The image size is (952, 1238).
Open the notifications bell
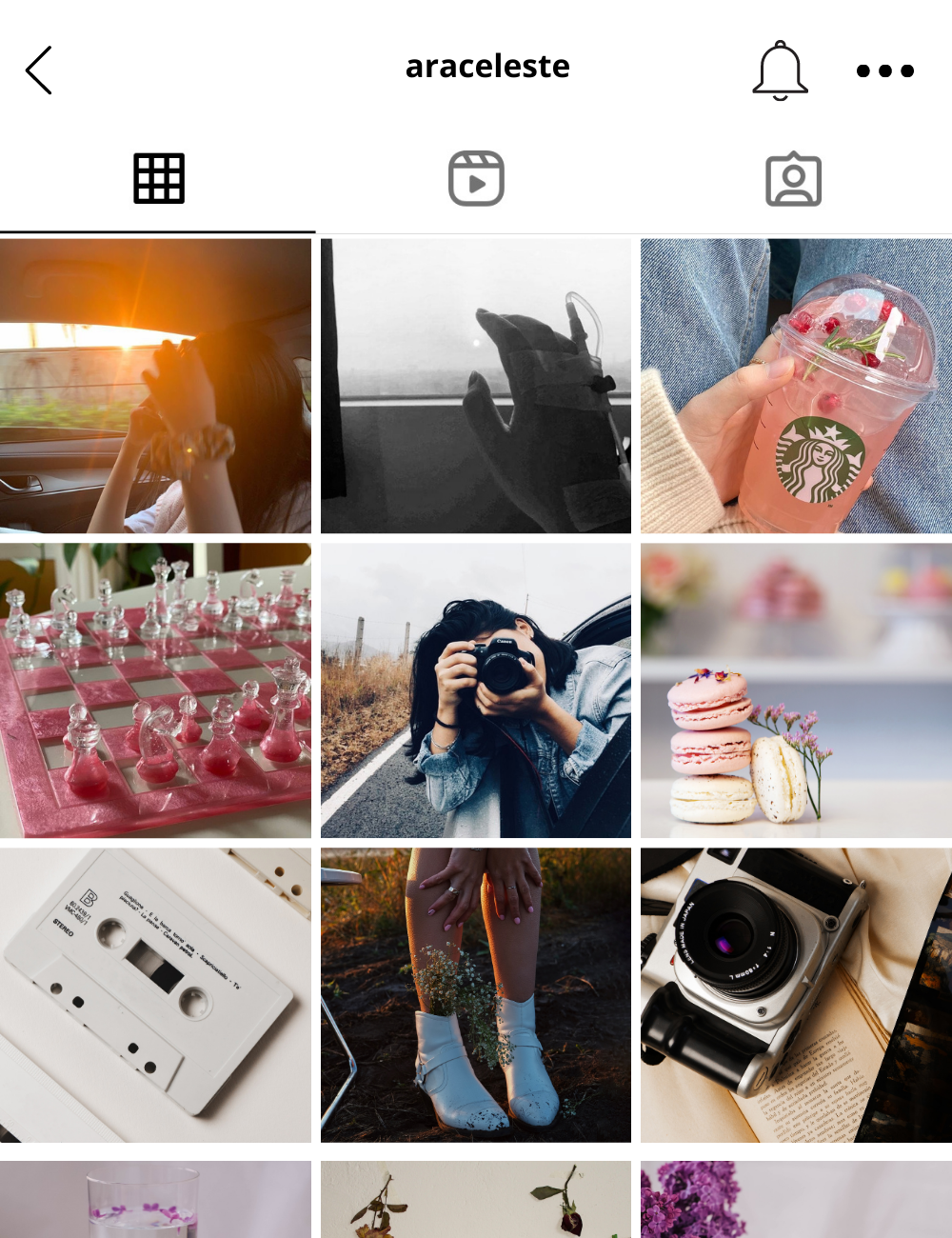pyautogui.click(x=780, y=70)
